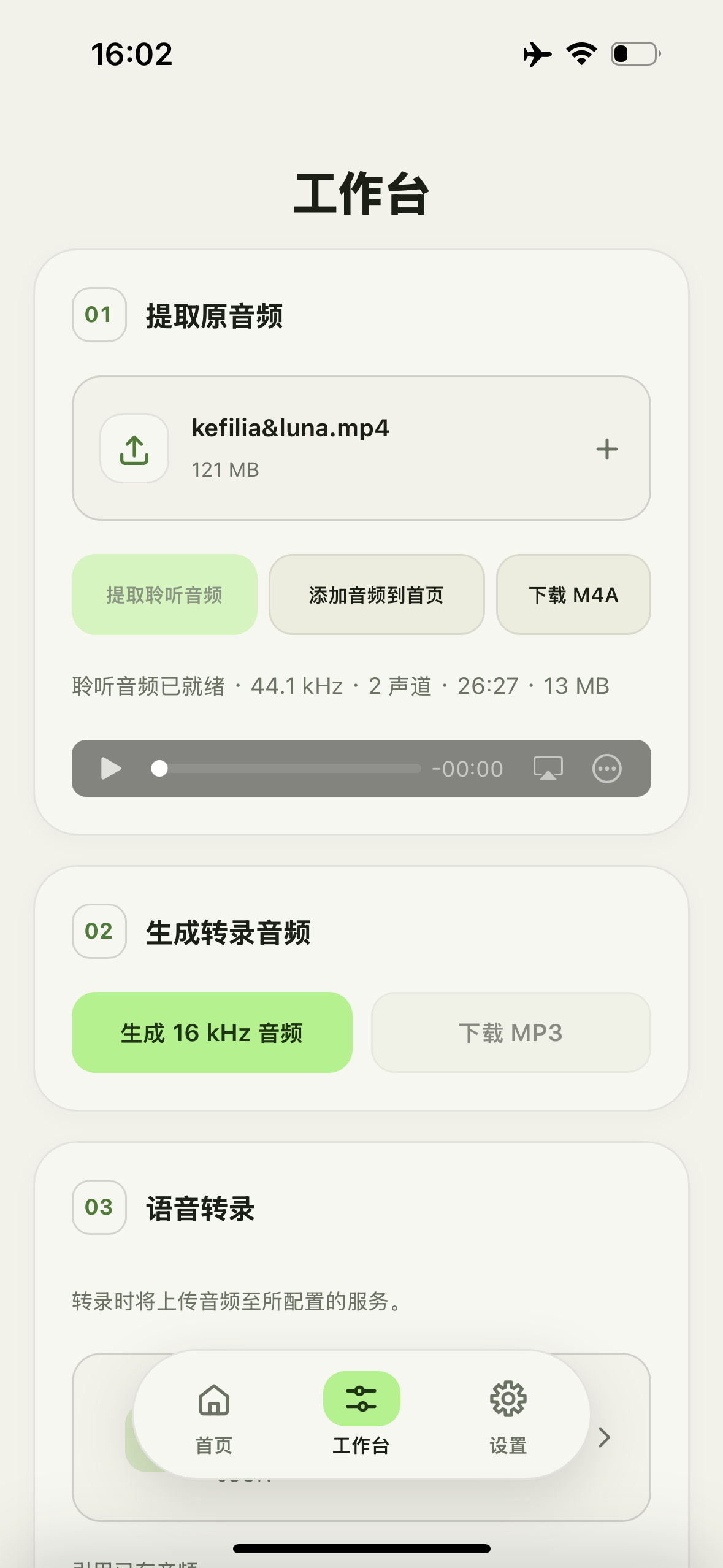This screenshot has width=723, height=1568.
Task: Open the chevron in the 语音转录 card
Action: (x=604, y=1437)
